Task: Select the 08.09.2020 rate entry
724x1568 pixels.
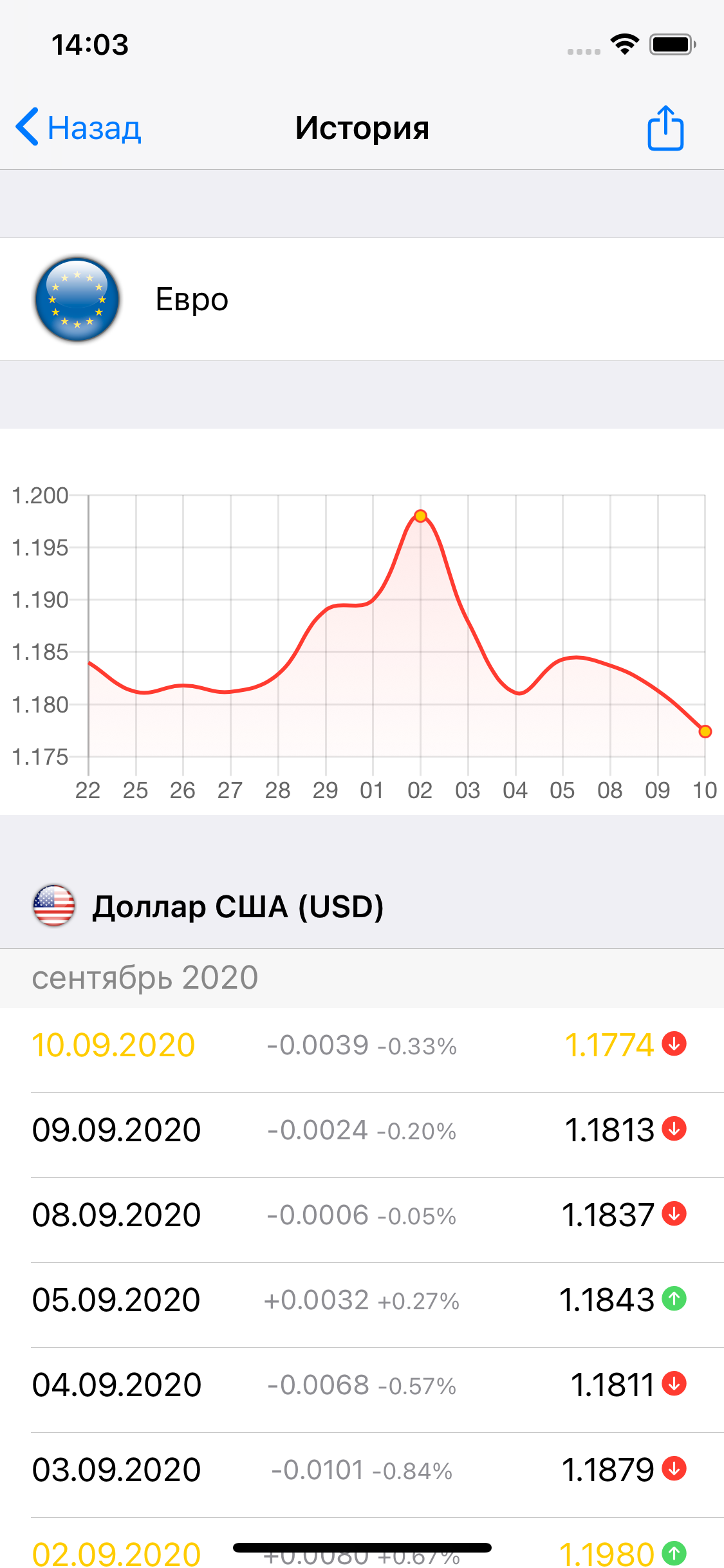Action: [x=362, y=1220]
